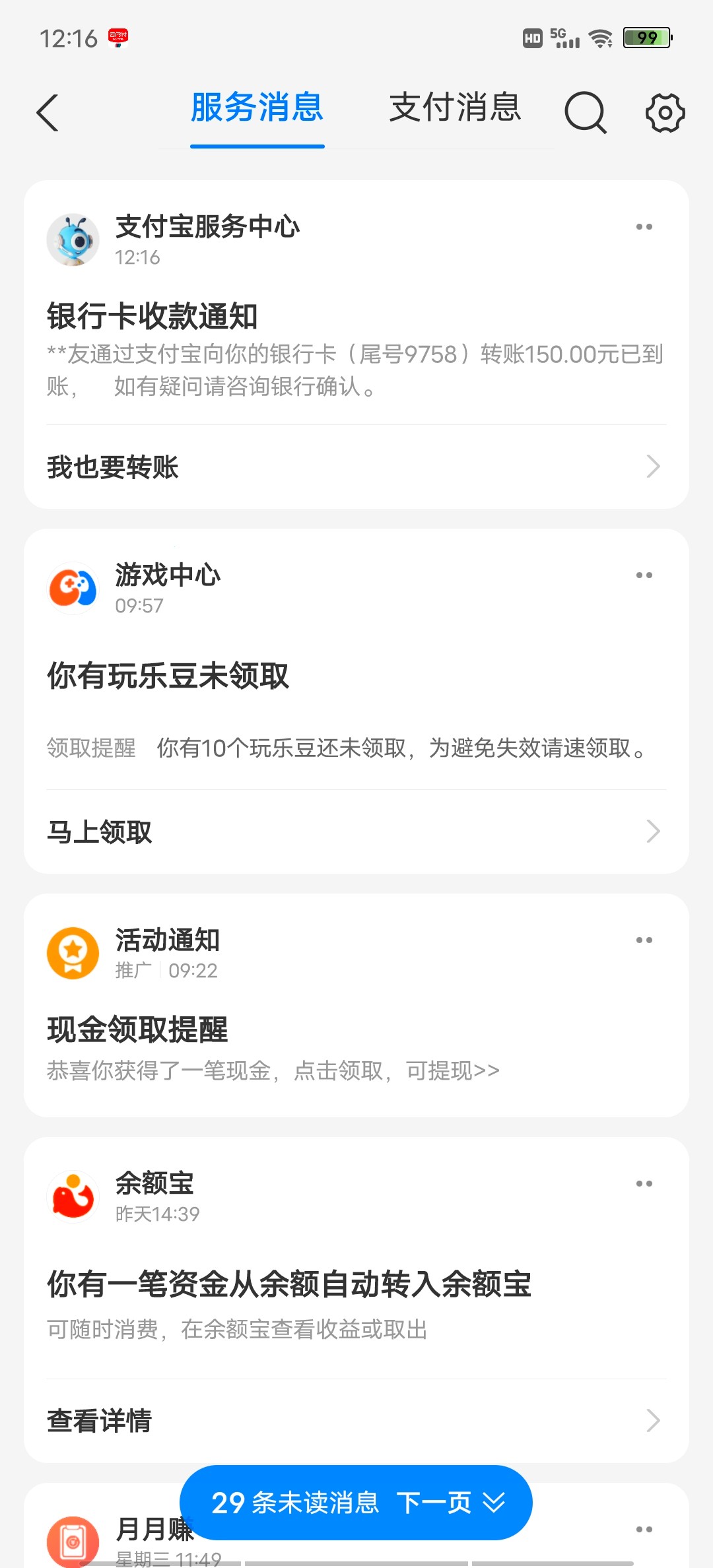Go back with the top-left arrow
The width and height of the screenshot is (713, 1568).
pyautogui.click(x=48, y=113)
